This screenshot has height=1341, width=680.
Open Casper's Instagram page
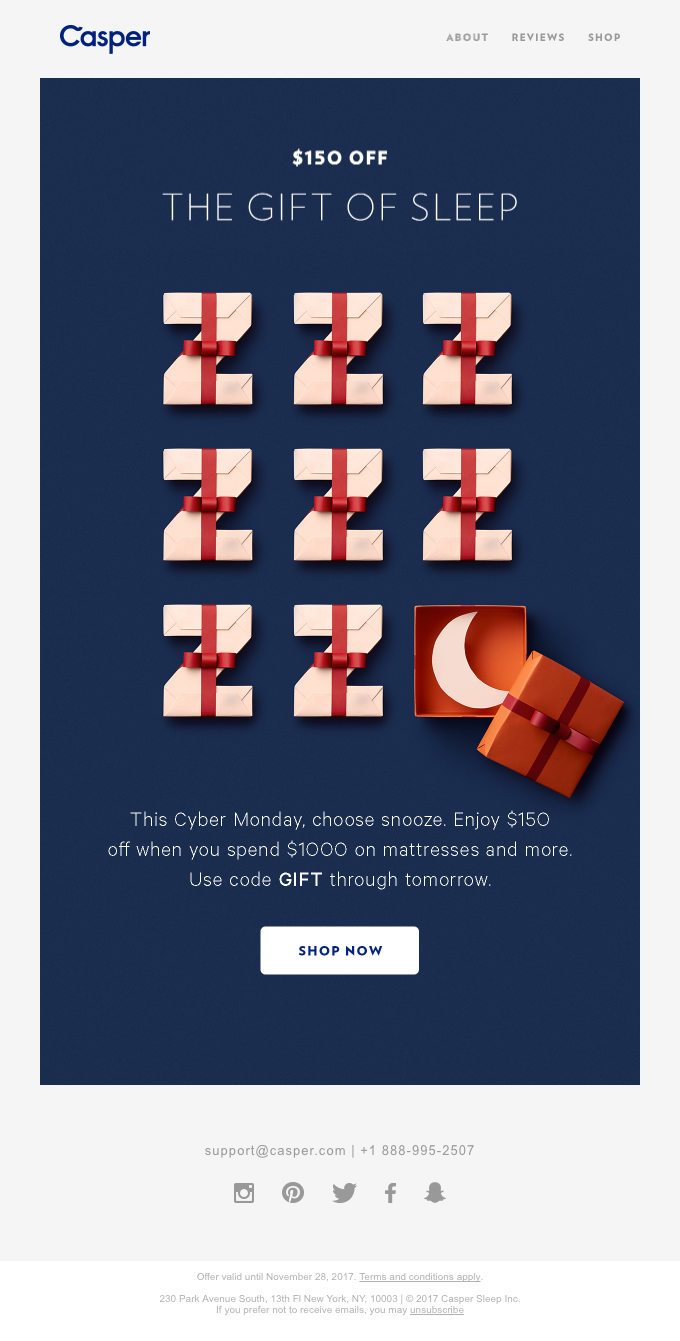244,1192
